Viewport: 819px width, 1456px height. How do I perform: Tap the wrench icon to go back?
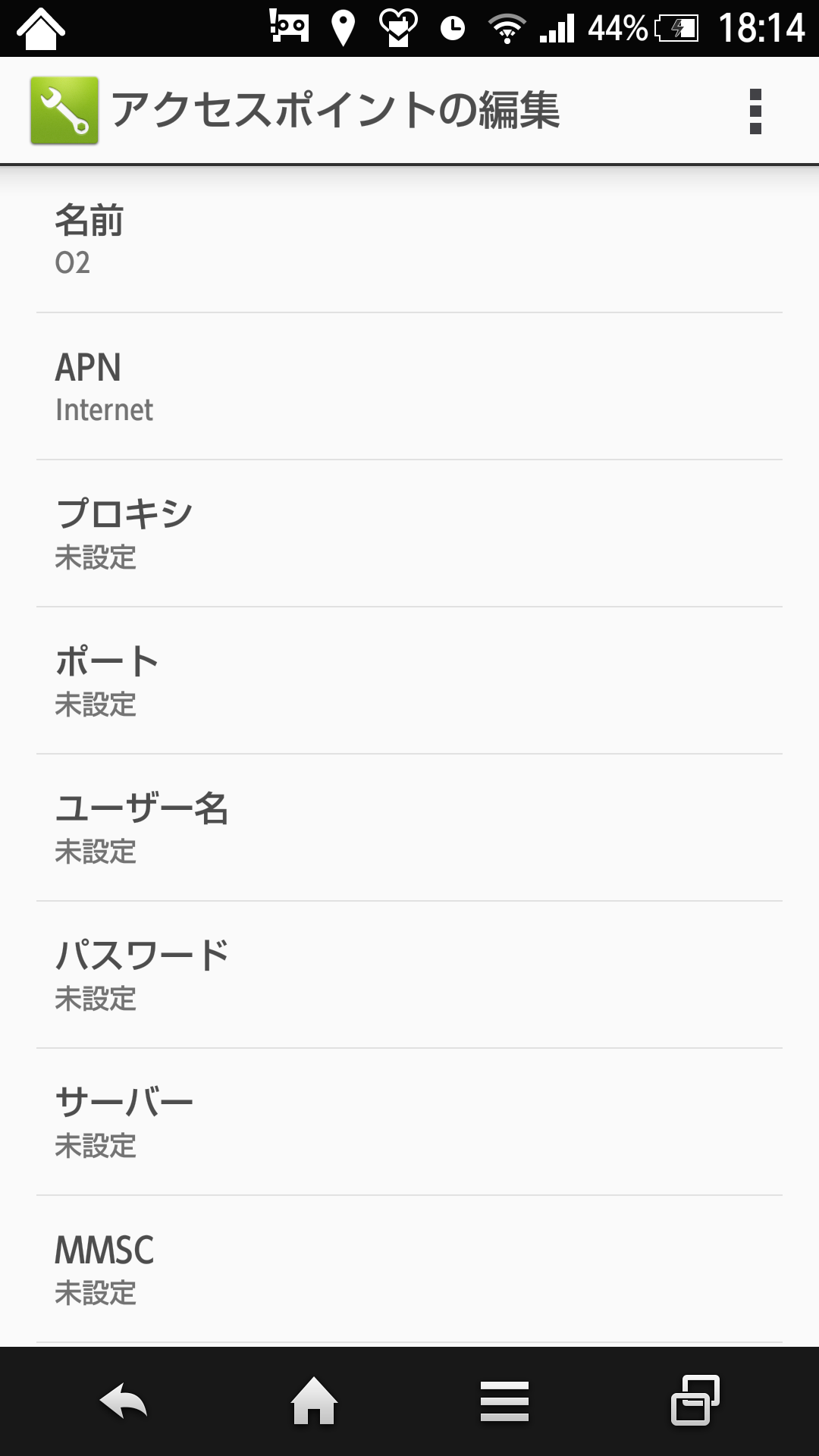[x=64, y=111]
